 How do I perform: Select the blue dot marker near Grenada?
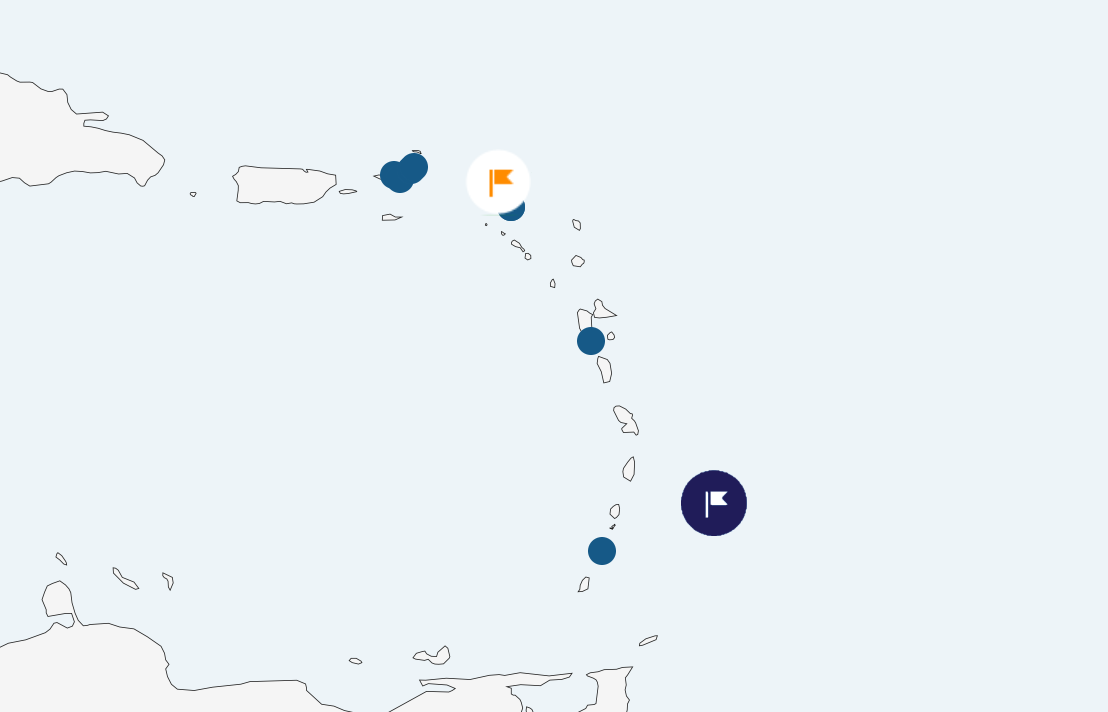tap(602, 551)
